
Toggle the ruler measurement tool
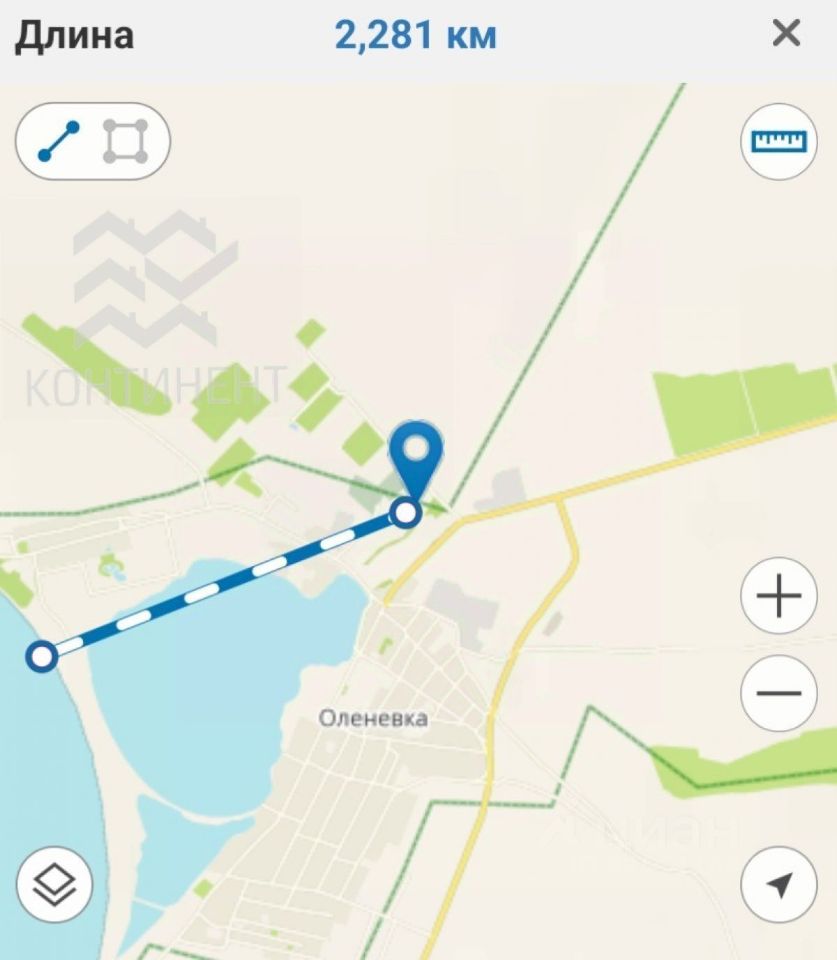778,142
